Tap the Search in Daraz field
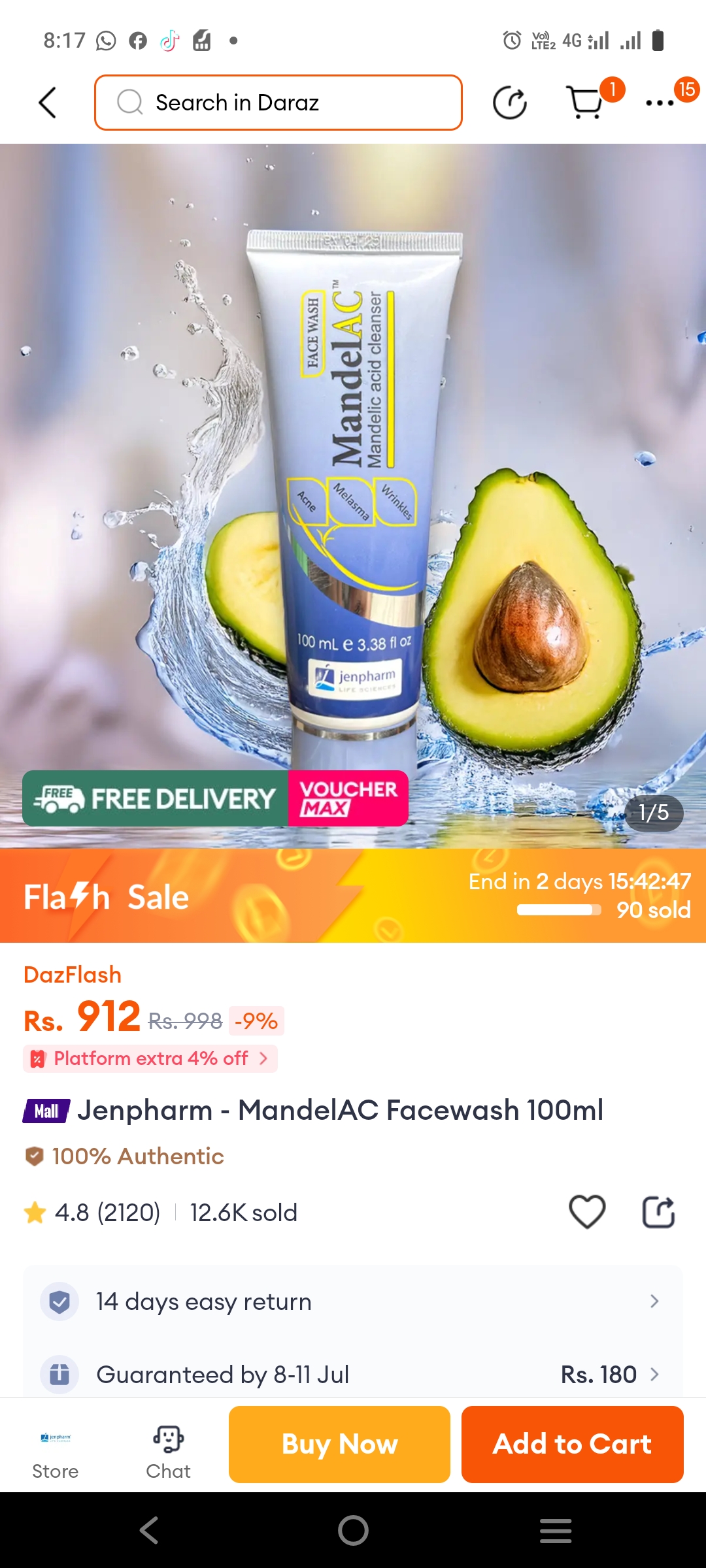Image resolution: width=706 pixels, height=1568 pixels. pyautogui.click(x=278, y=103)
